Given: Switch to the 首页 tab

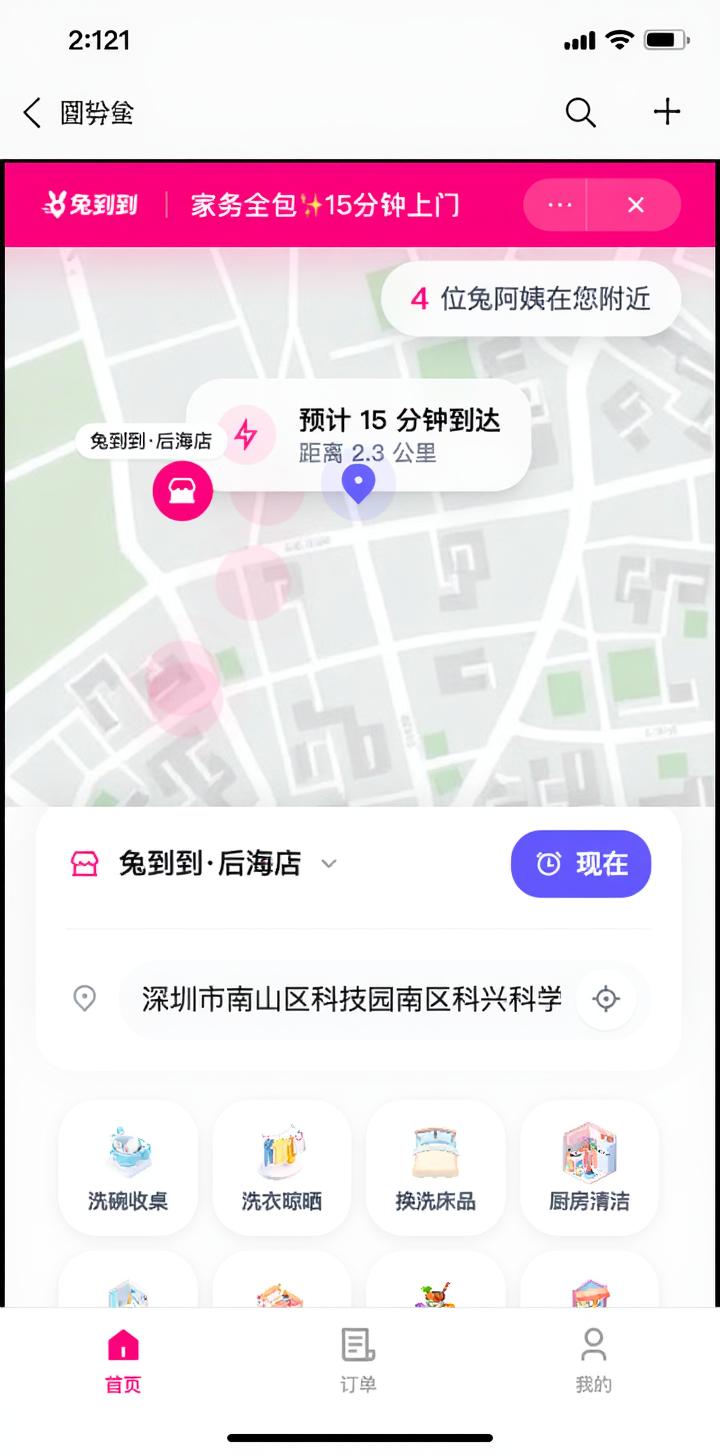Looking at the screenshot, I should point(123,1362).
